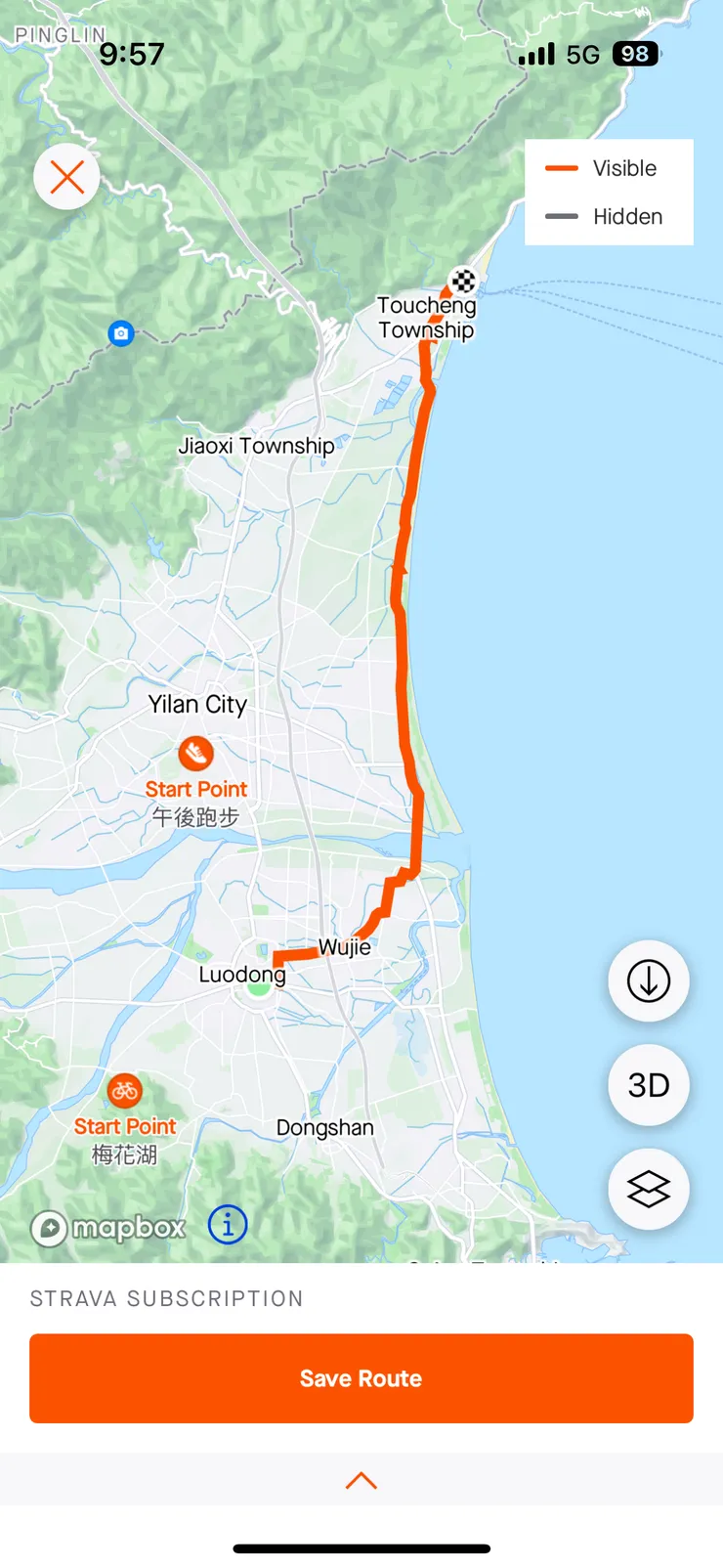This screenshot has width=723, height=1568.
Task: Select the 午後跑步 run start point
Action: 195,754
